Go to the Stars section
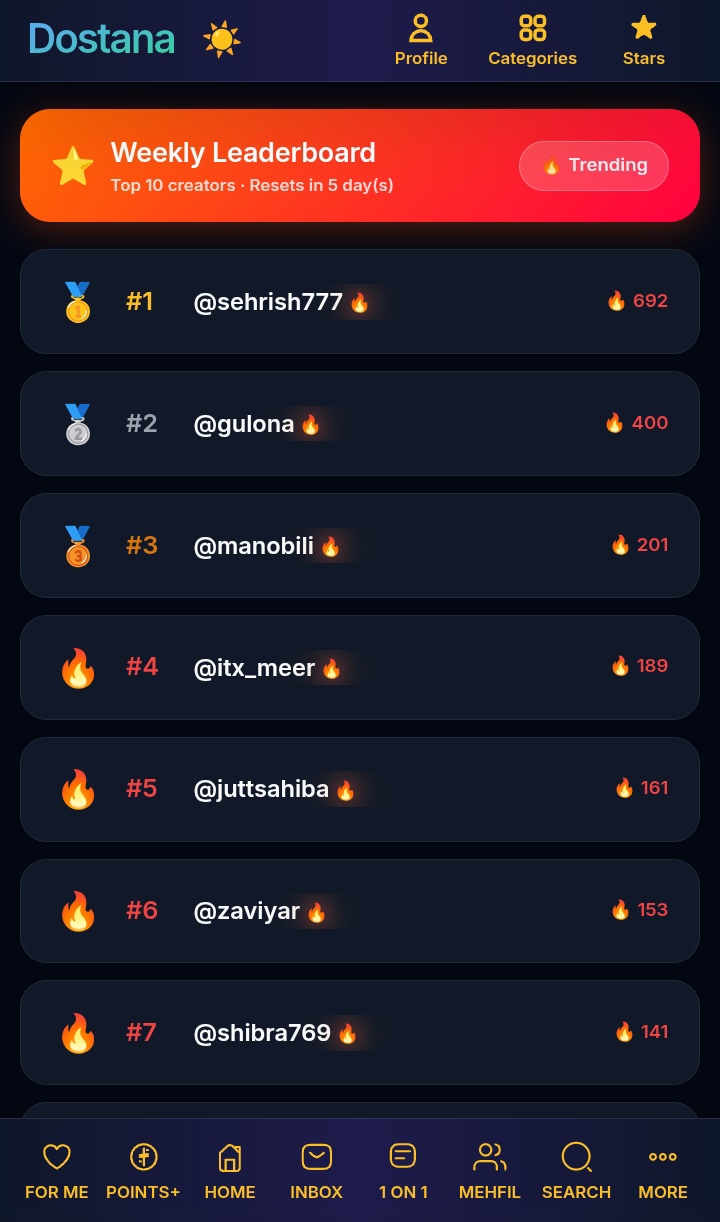 [644, 40]
